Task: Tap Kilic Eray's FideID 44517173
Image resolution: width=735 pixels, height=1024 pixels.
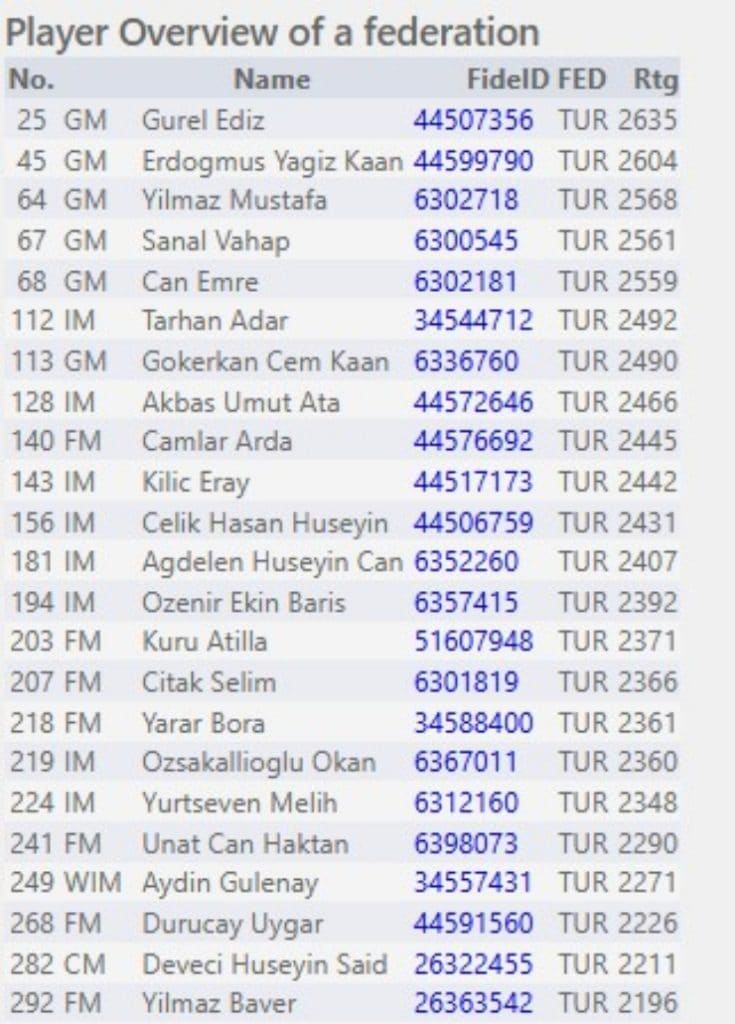Action: [x=473, y=482]
